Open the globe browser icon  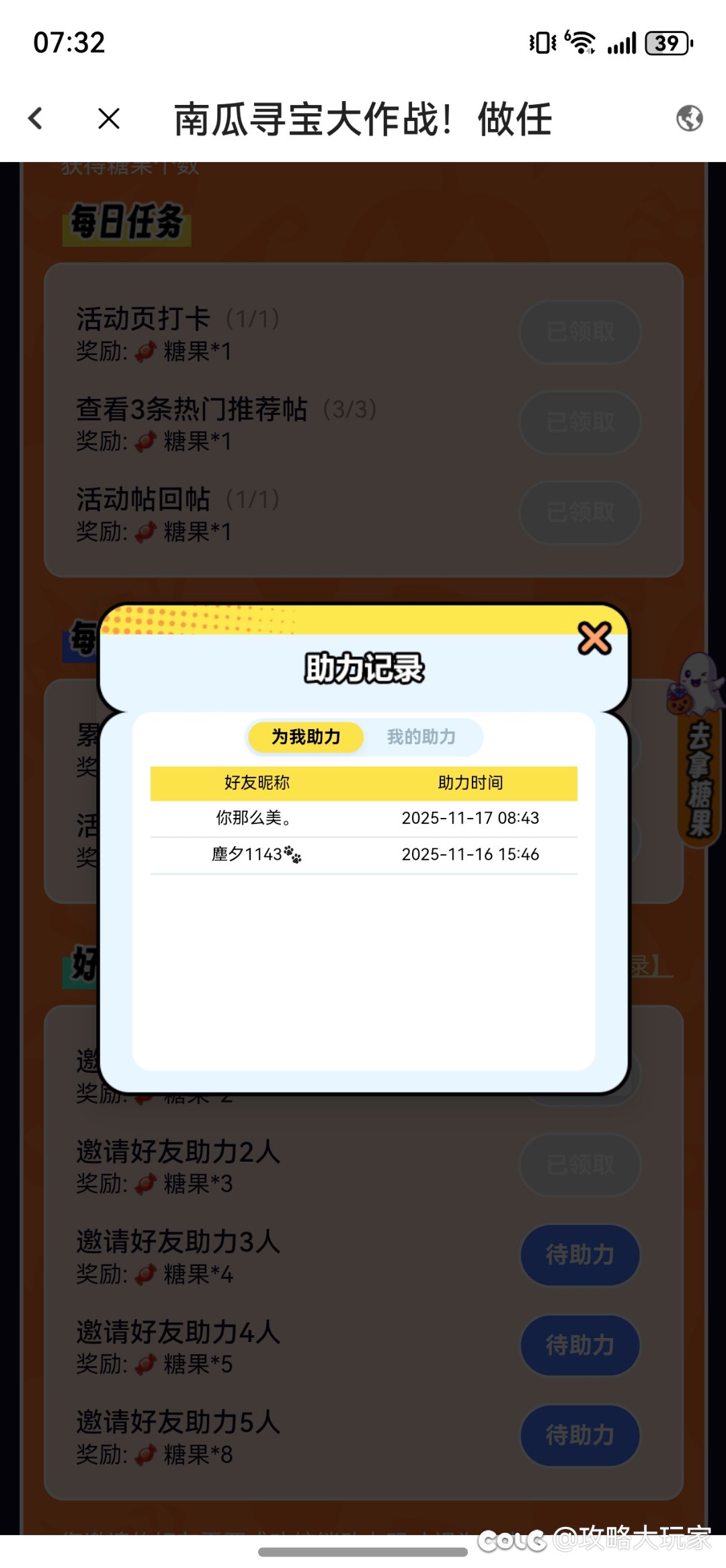tap(689, 118)
